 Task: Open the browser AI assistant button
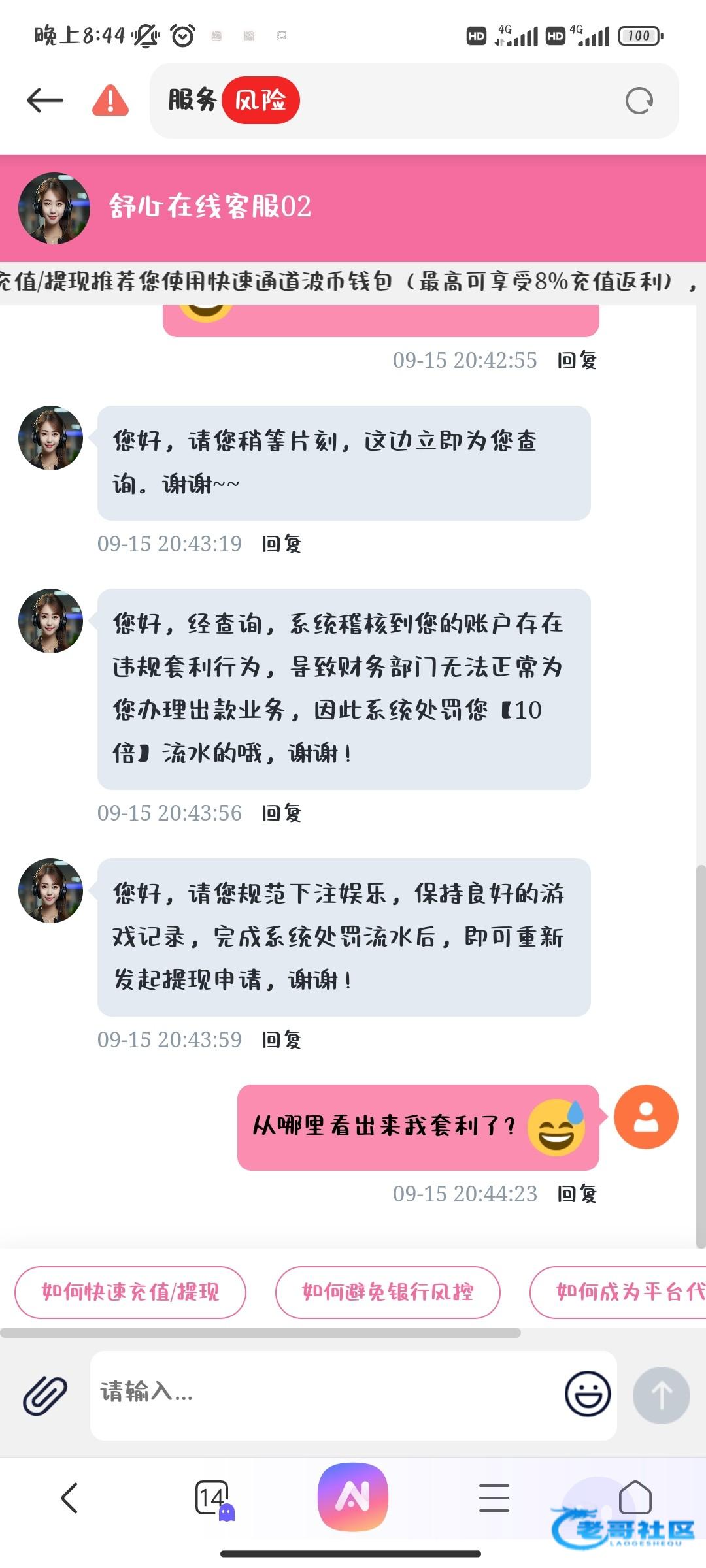[x=353, y=1496]
